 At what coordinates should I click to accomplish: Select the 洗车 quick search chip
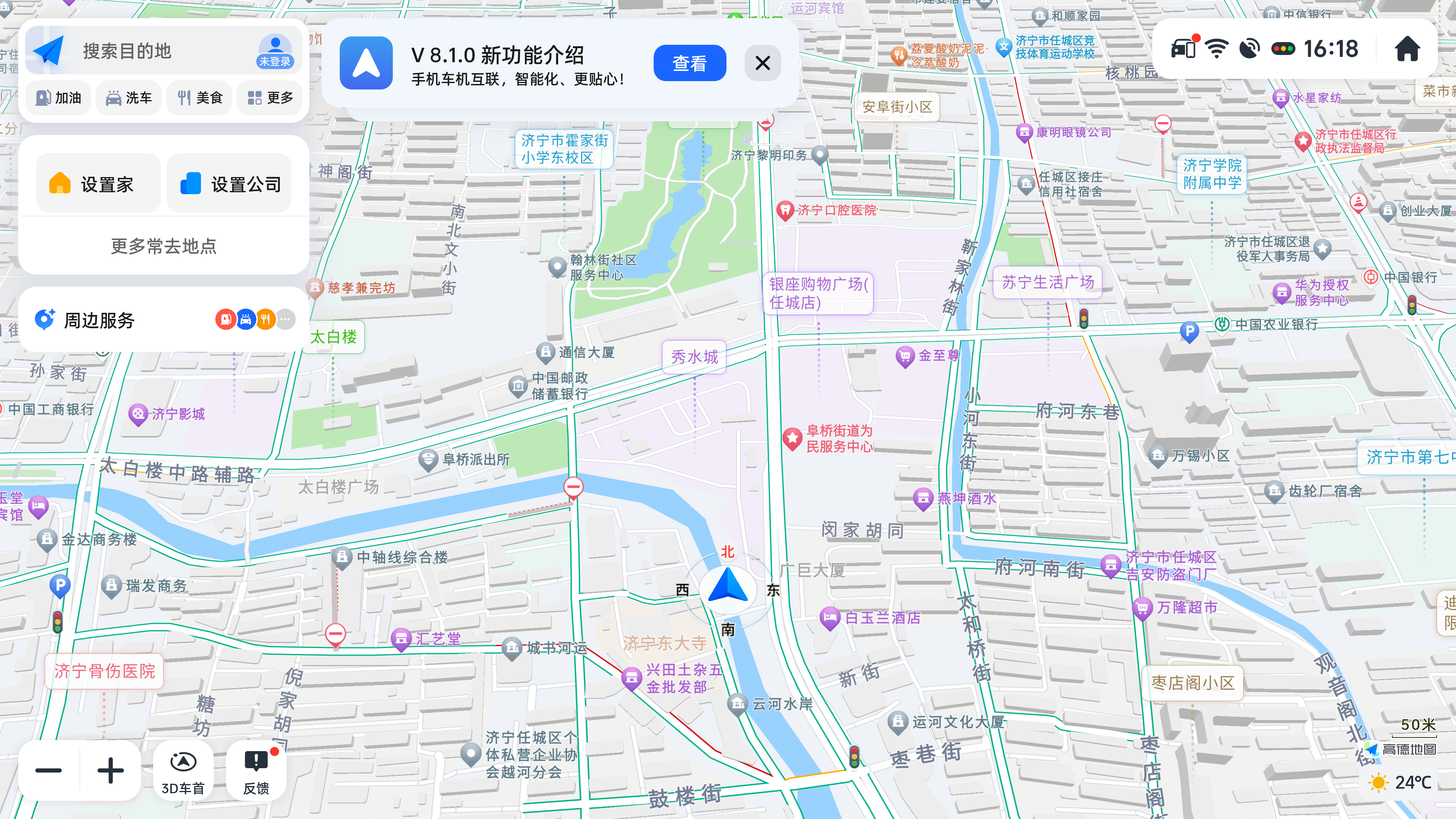[x=129, y=98]
